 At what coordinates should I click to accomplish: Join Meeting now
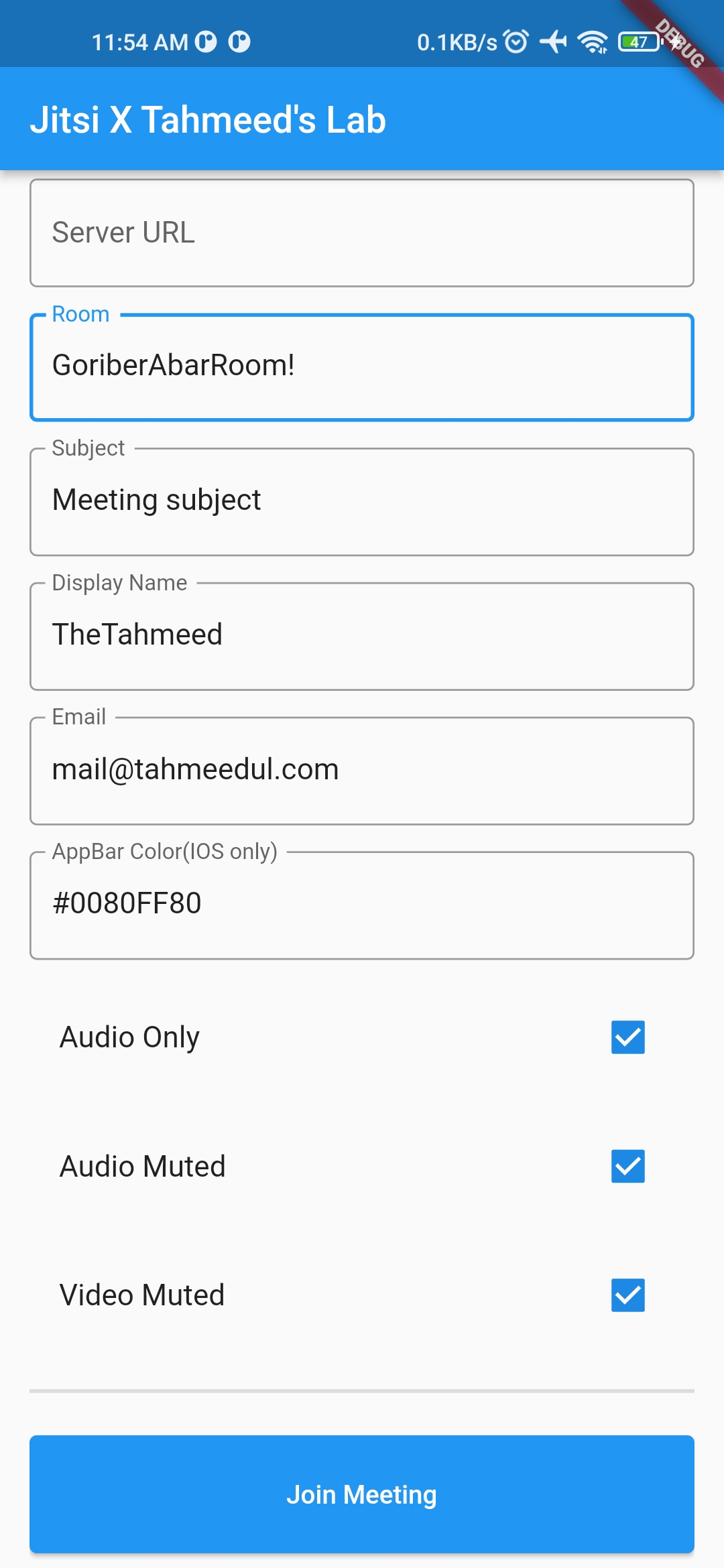[x=362, y=1494]
